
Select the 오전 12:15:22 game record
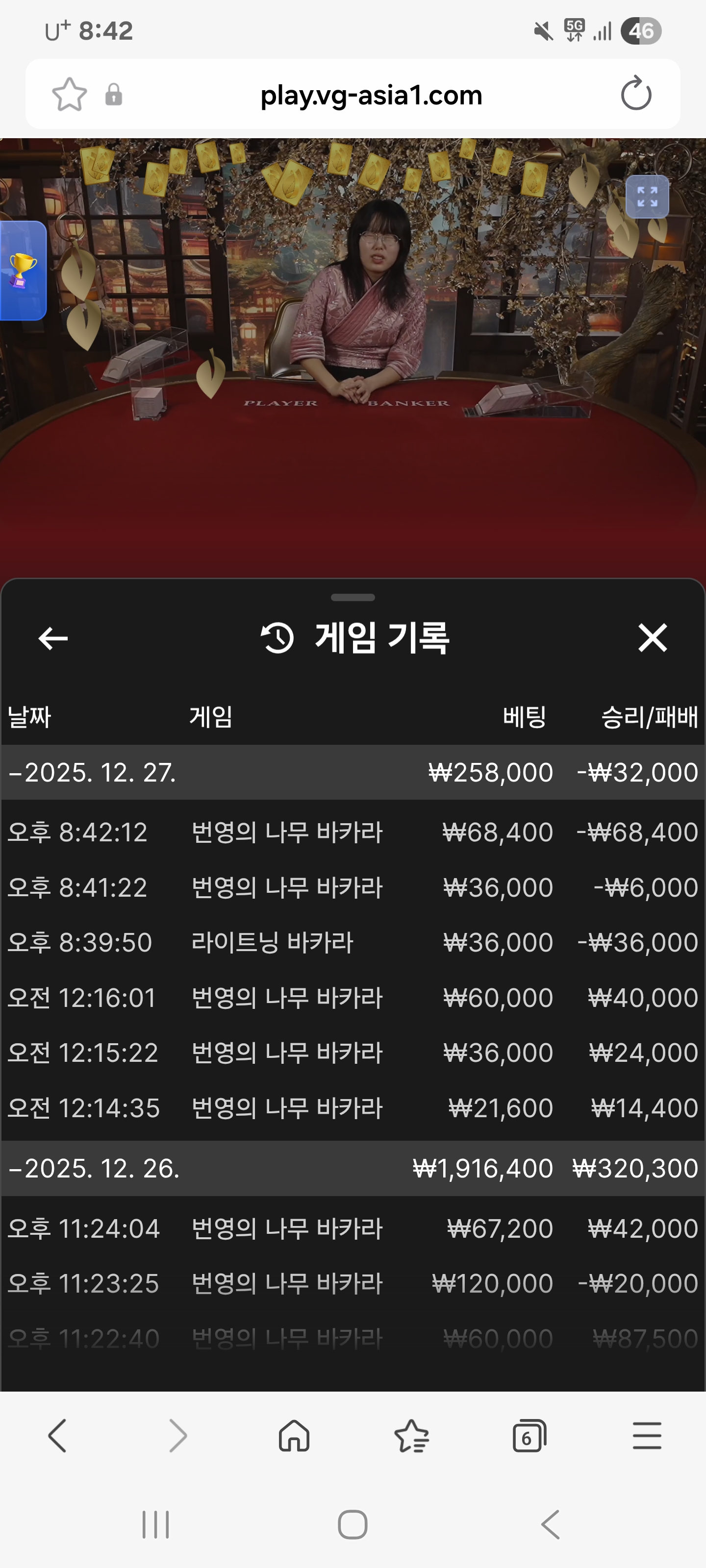click(x=352, y=1053)
